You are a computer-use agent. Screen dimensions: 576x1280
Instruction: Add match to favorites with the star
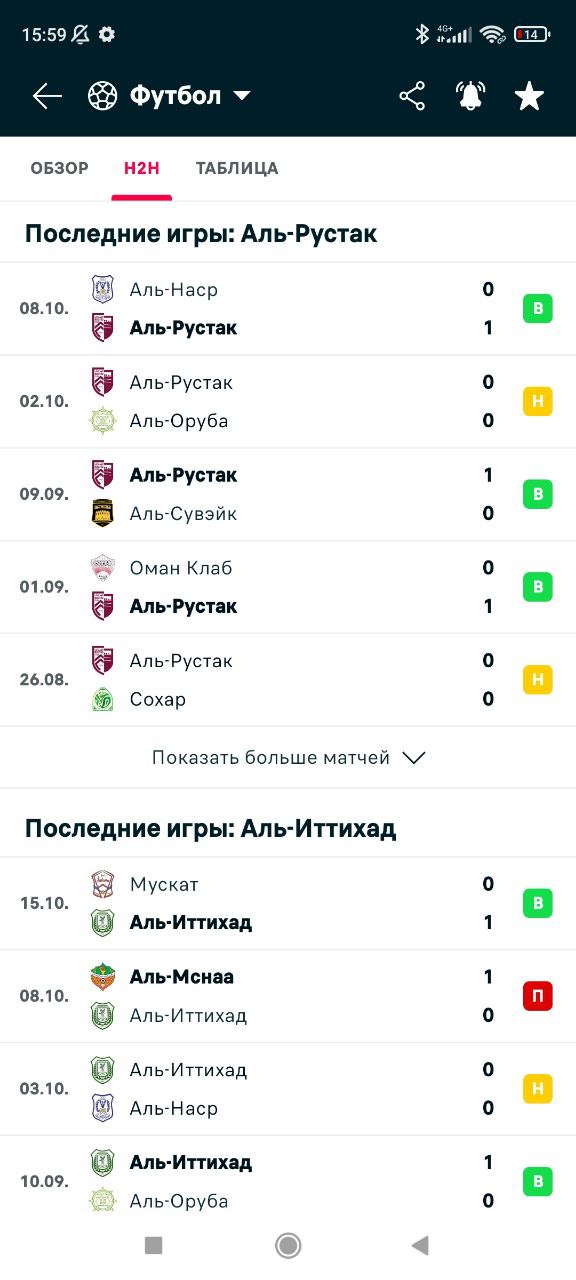(x=529, y=96)
